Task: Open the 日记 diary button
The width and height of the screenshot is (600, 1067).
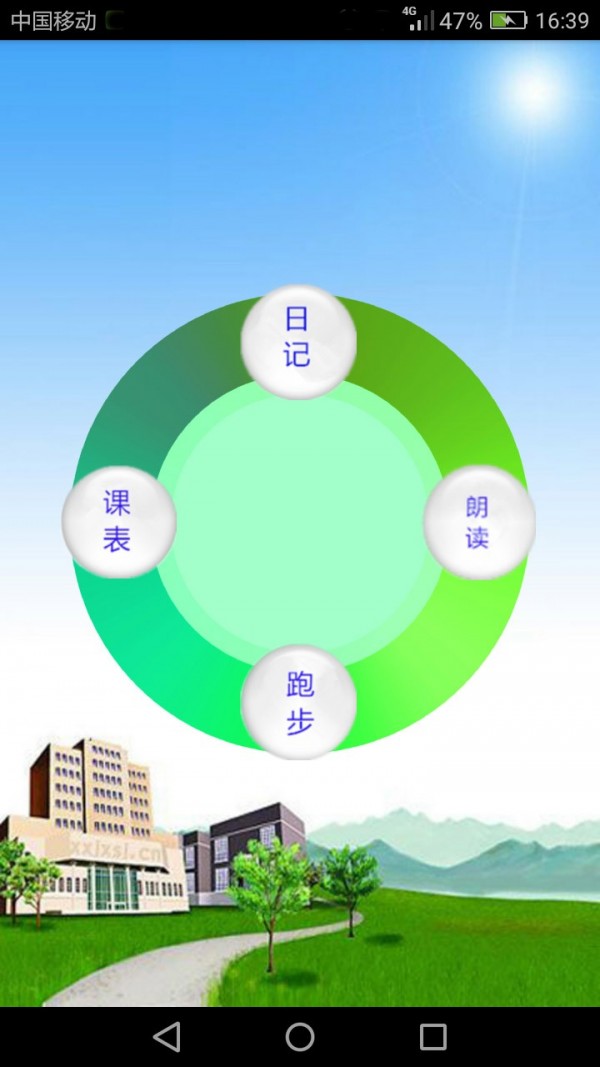Action: [298, 340]
